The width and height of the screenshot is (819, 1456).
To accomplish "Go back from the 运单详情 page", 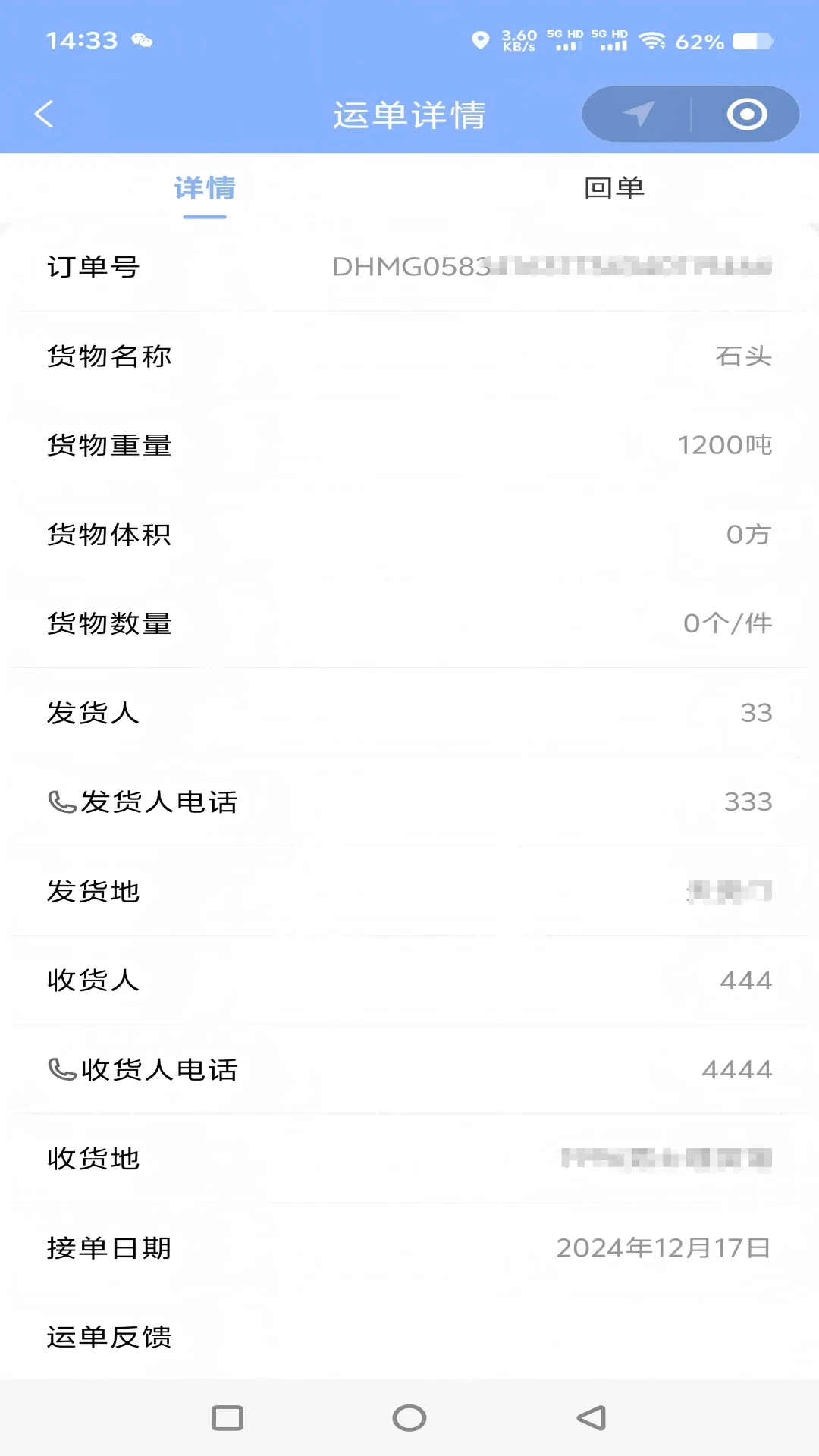I will point(44,115).
